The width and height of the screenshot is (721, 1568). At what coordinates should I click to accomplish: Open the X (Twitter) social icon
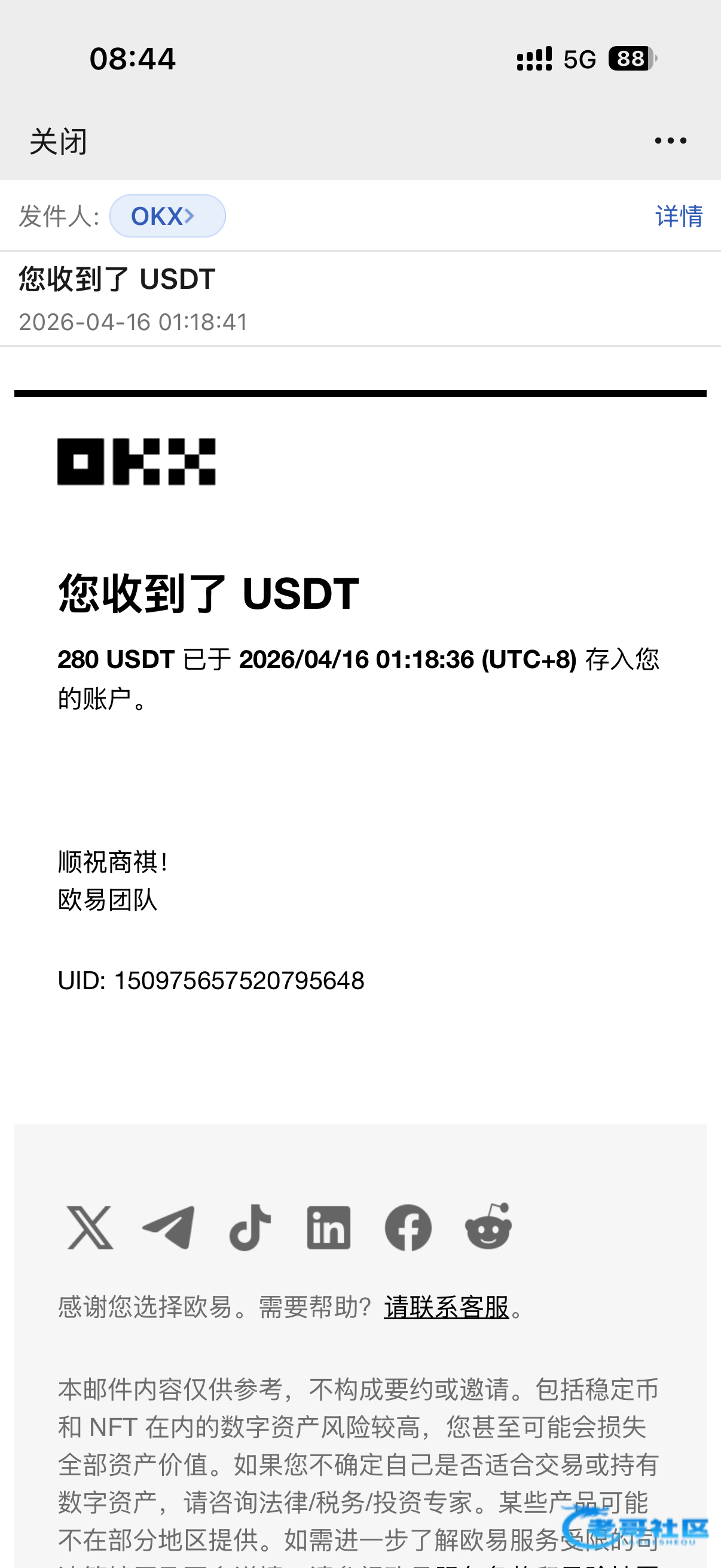pos(90,1227)
